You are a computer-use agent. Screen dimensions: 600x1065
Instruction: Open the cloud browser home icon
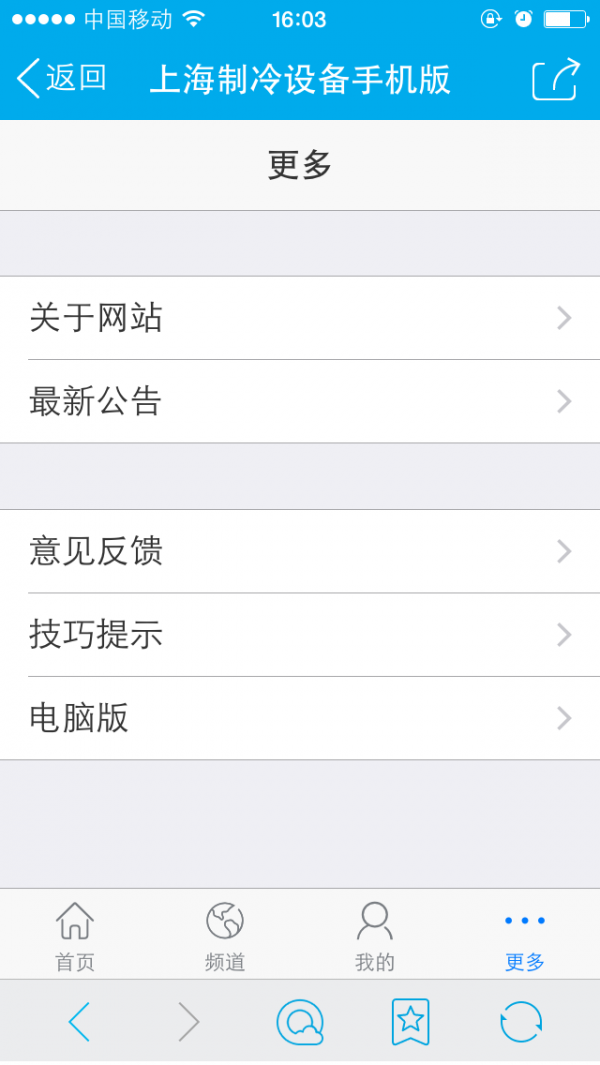point(299,1022)
